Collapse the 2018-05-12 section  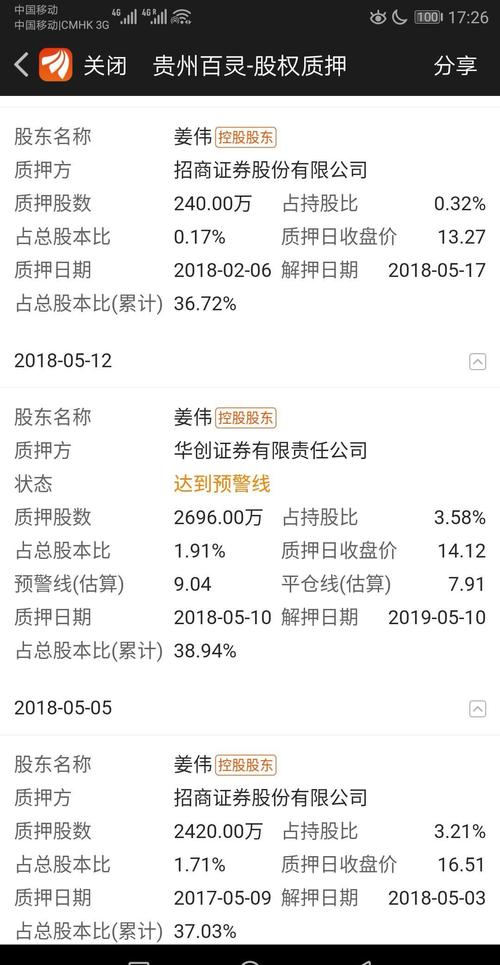tap(478, 362)
